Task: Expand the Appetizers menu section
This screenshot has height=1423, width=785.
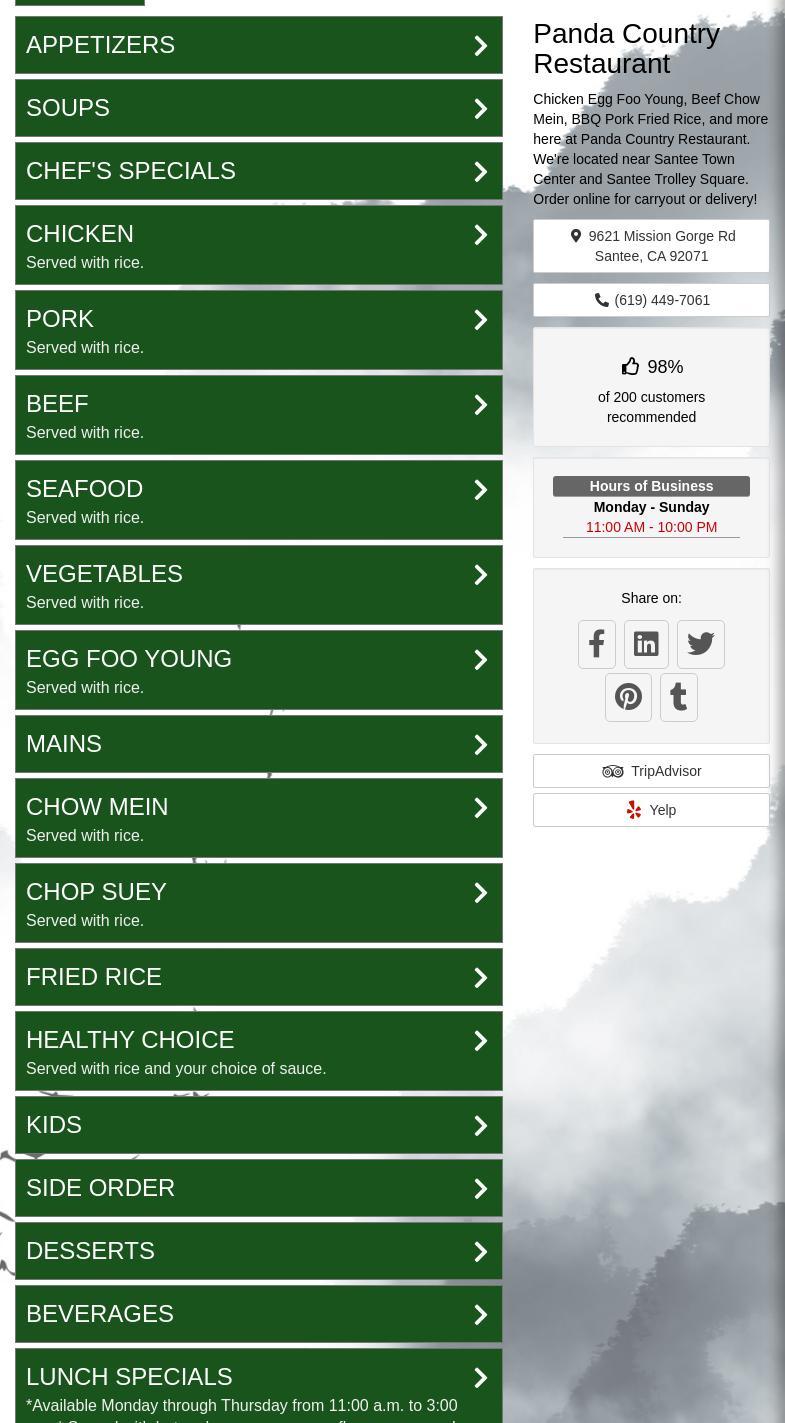Action: (258, 45)
